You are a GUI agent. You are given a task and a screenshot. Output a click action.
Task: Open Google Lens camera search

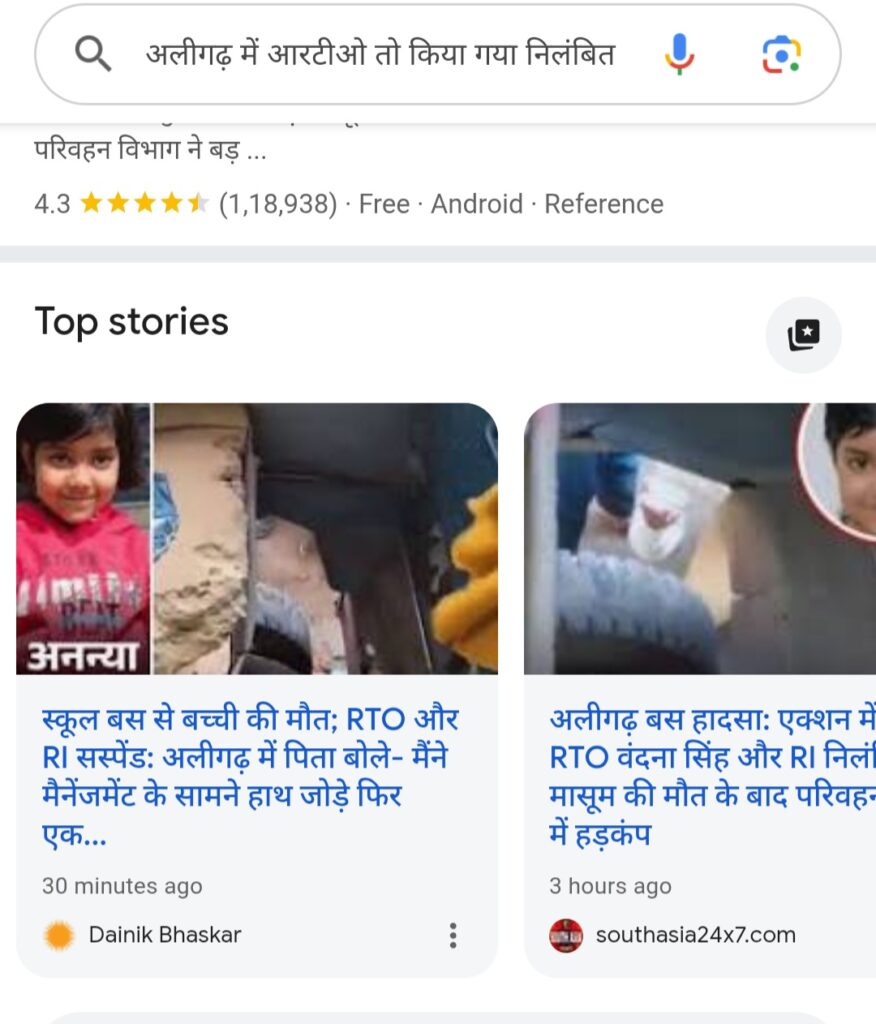point(781,54)
